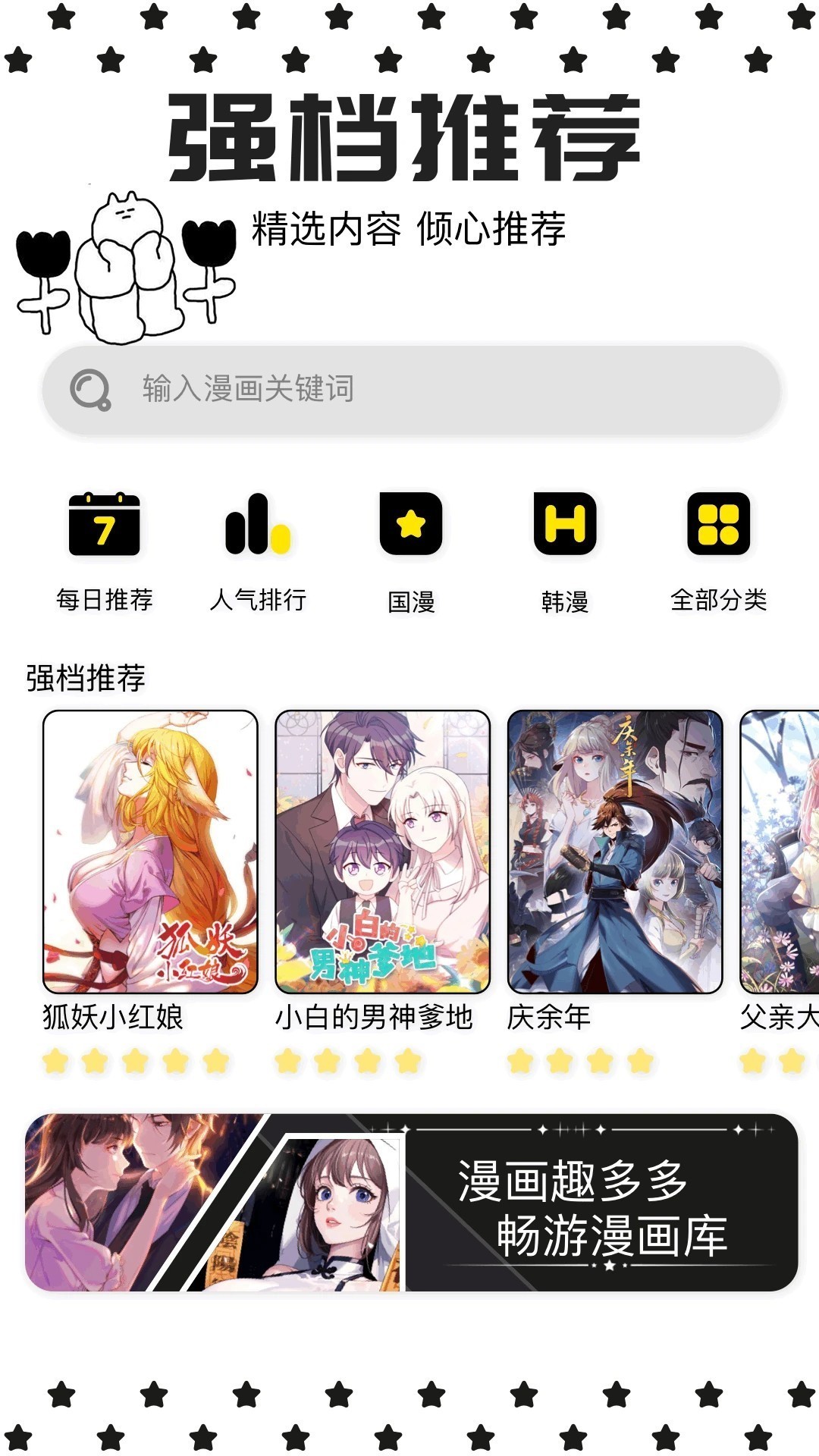Click the 人气排行 label text
Viewport: 819px width, 1456px height.
tap(258, 599)
